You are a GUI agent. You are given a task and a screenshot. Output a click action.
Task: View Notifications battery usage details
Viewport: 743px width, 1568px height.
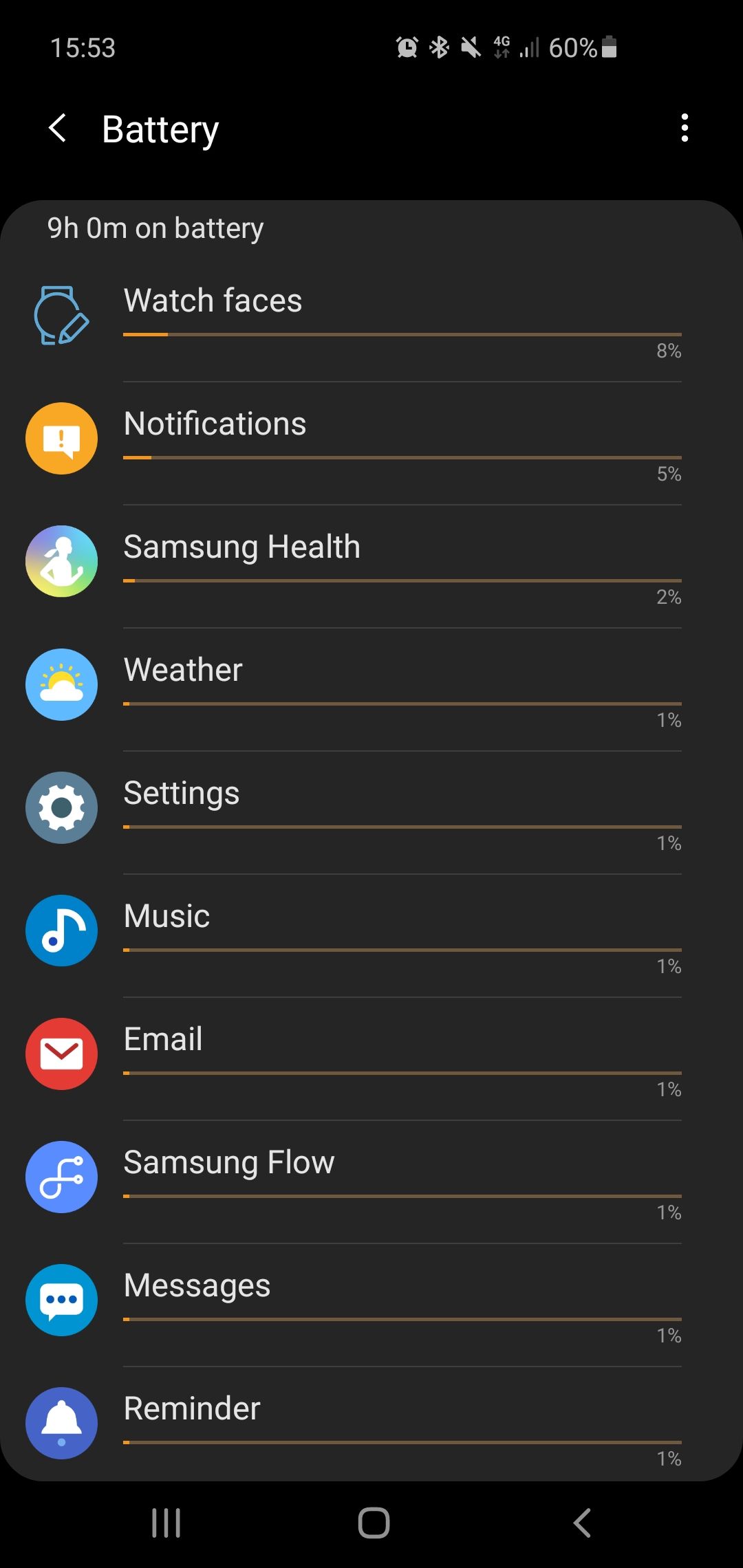pos(371,443)
